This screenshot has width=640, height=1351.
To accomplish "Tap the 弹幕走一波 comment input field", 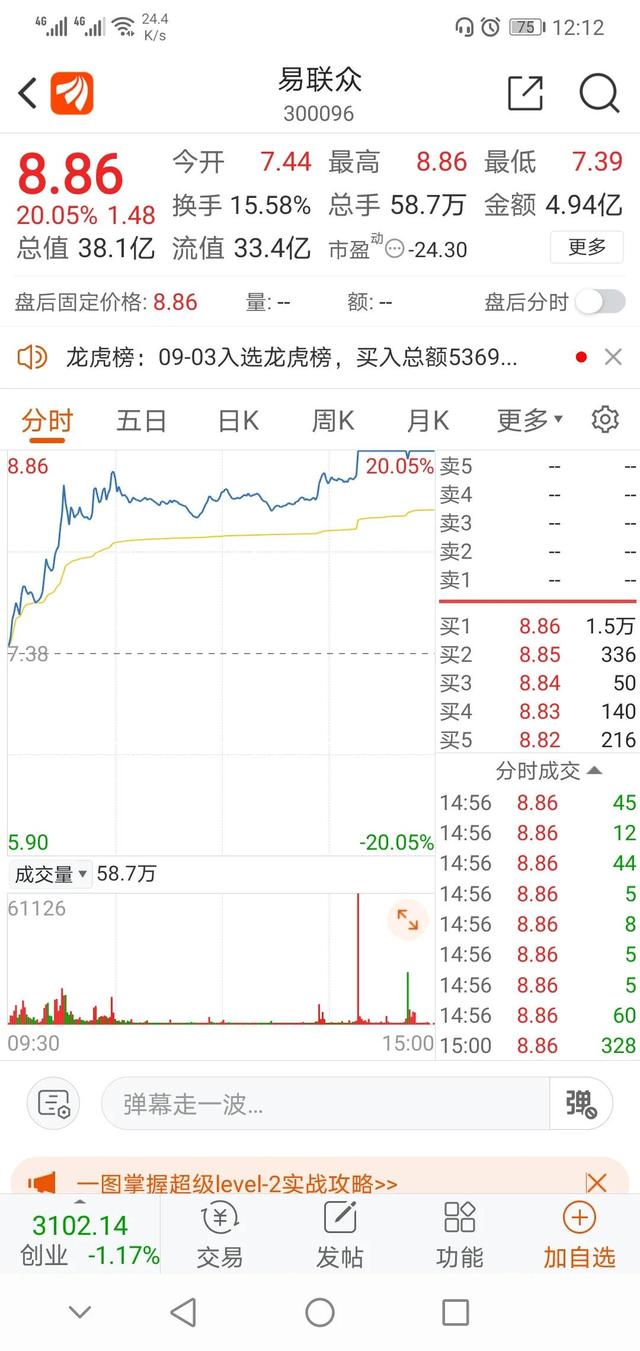I will click(x=326, y=1104).
